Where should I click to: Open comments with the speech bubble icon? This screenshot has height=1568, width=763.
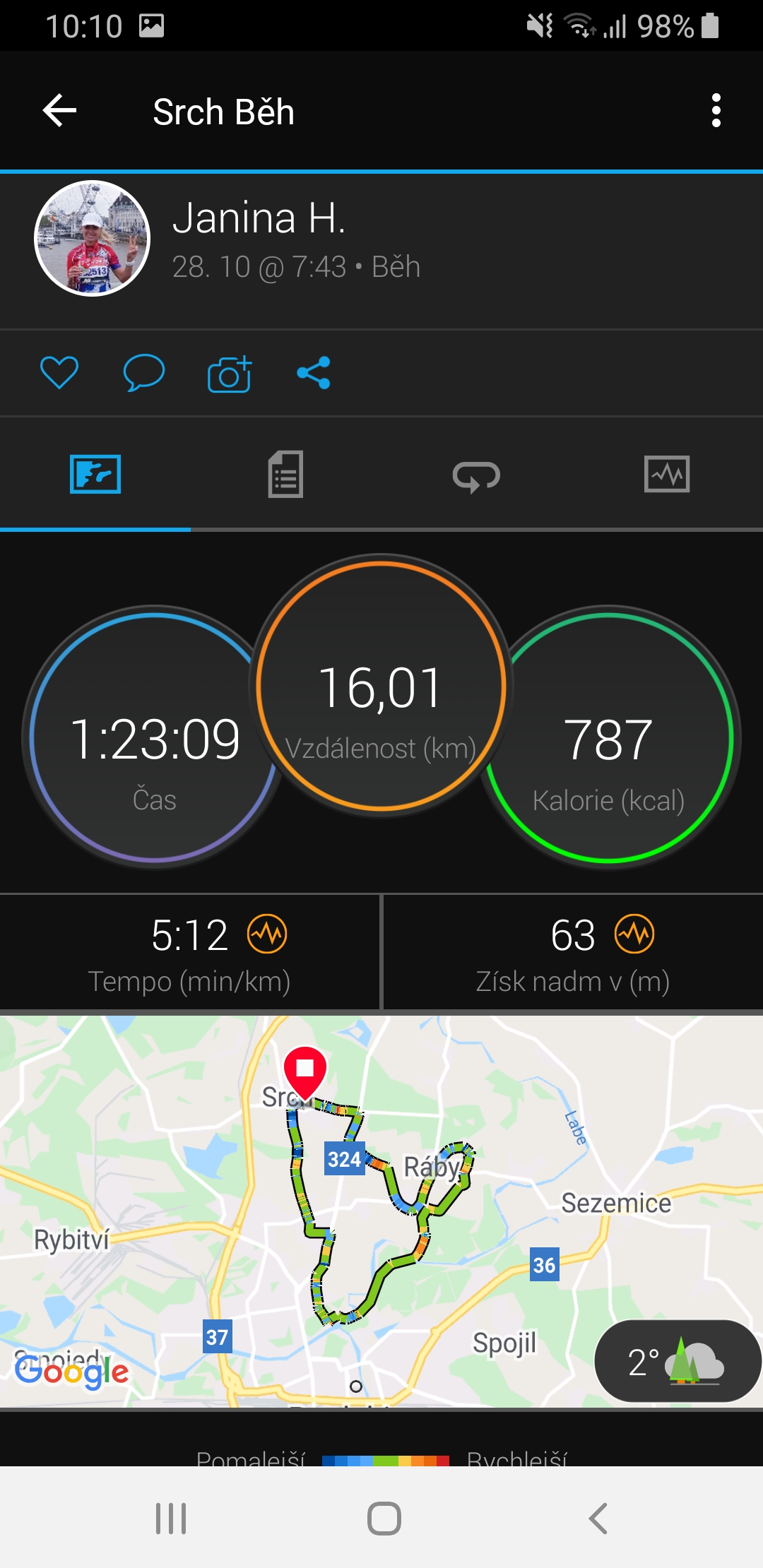[x=143, y=372]
